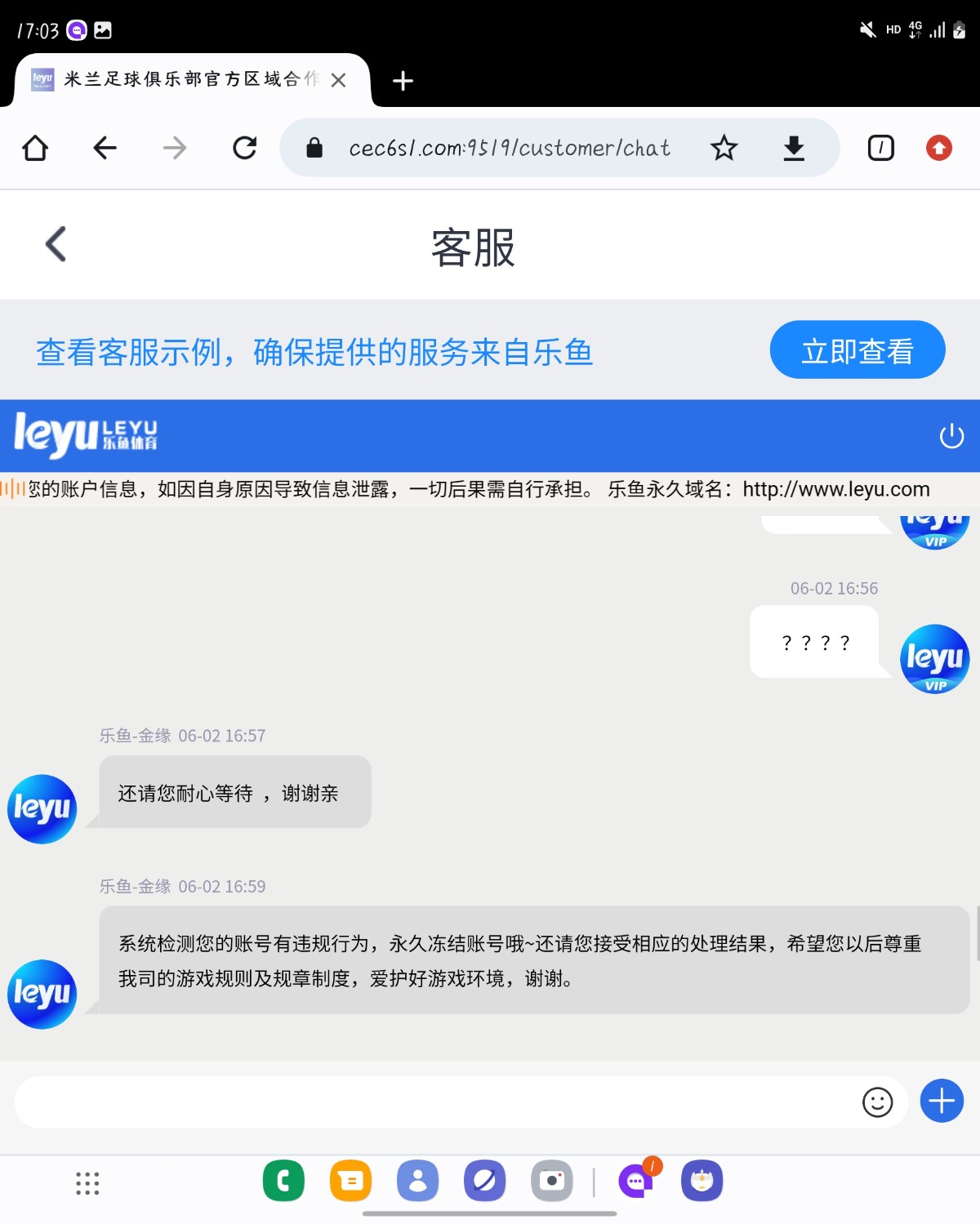The width and height of the screenshot is (980, 1224).
Task: Open the contacts app from taskbar
Action: coord(417,1181)
